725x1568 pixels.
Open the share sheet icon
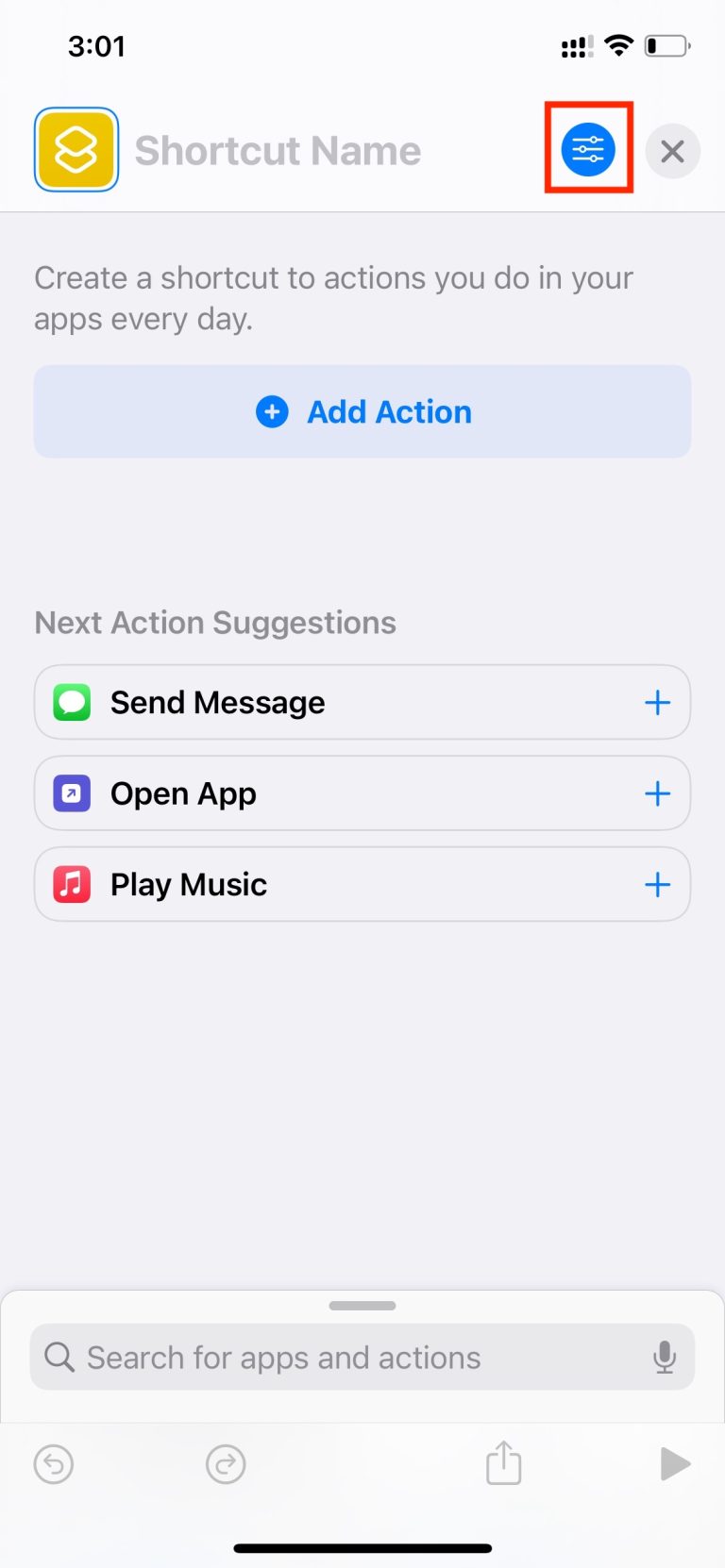[503, 1463]
